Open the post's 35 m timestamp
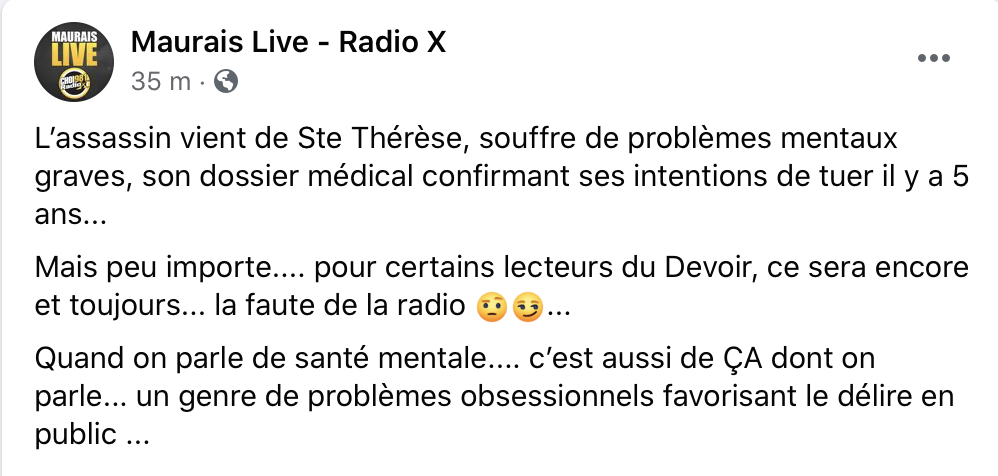This screenshot has height=476, width=998. 160,82
